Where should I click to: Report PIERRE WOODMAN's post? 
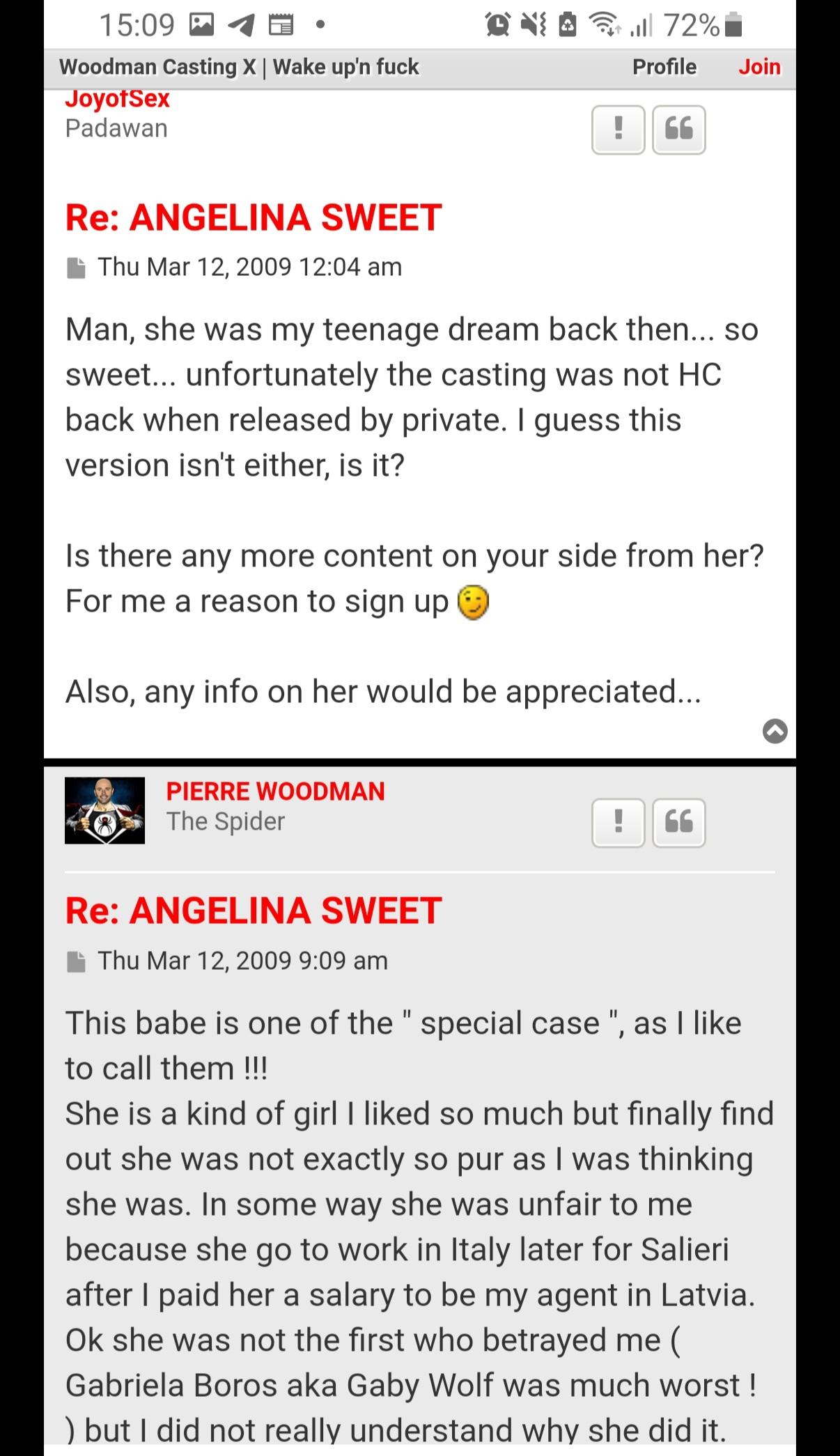[618, 823]
